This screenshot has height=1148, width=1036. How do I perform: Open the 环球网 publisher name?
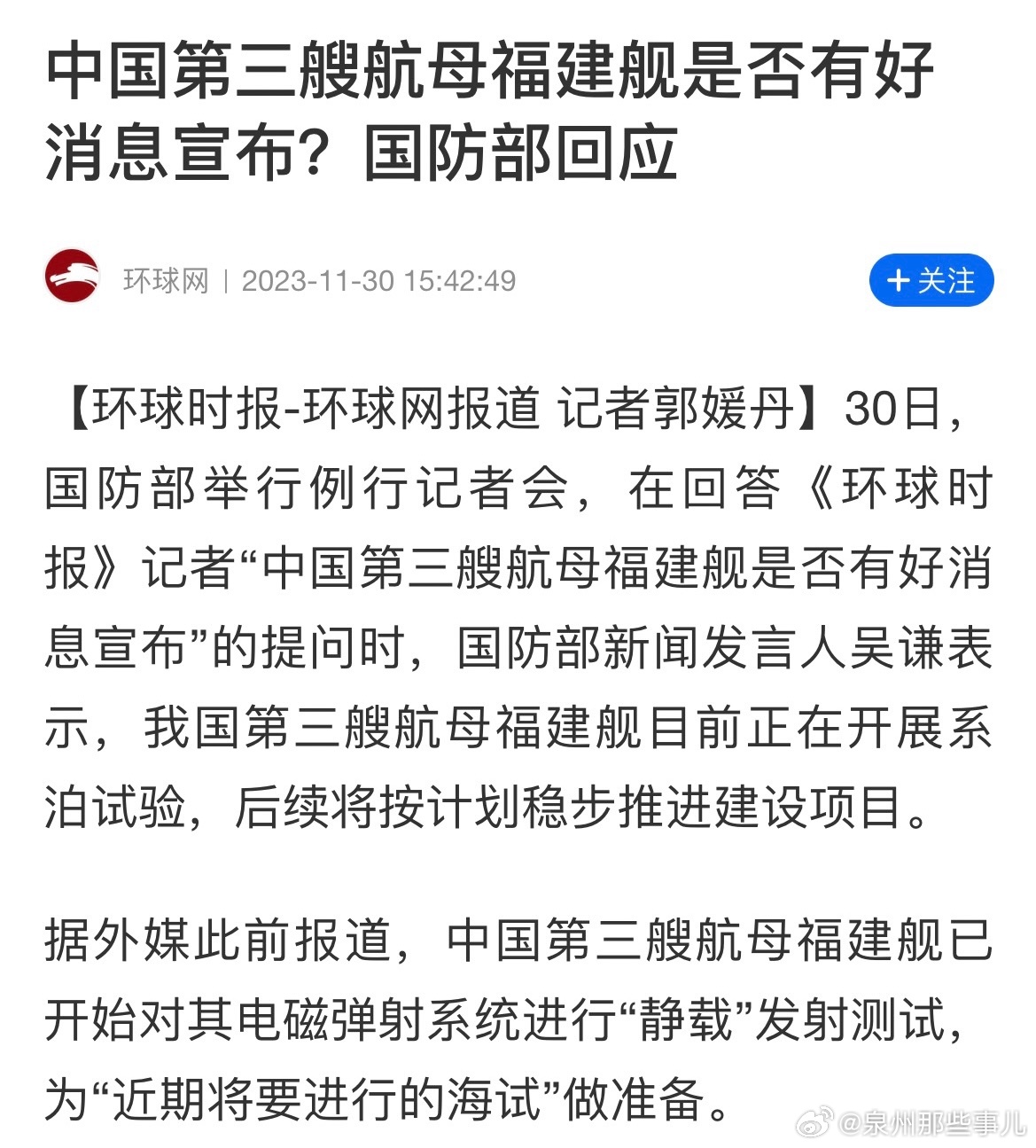coord(165,280)
